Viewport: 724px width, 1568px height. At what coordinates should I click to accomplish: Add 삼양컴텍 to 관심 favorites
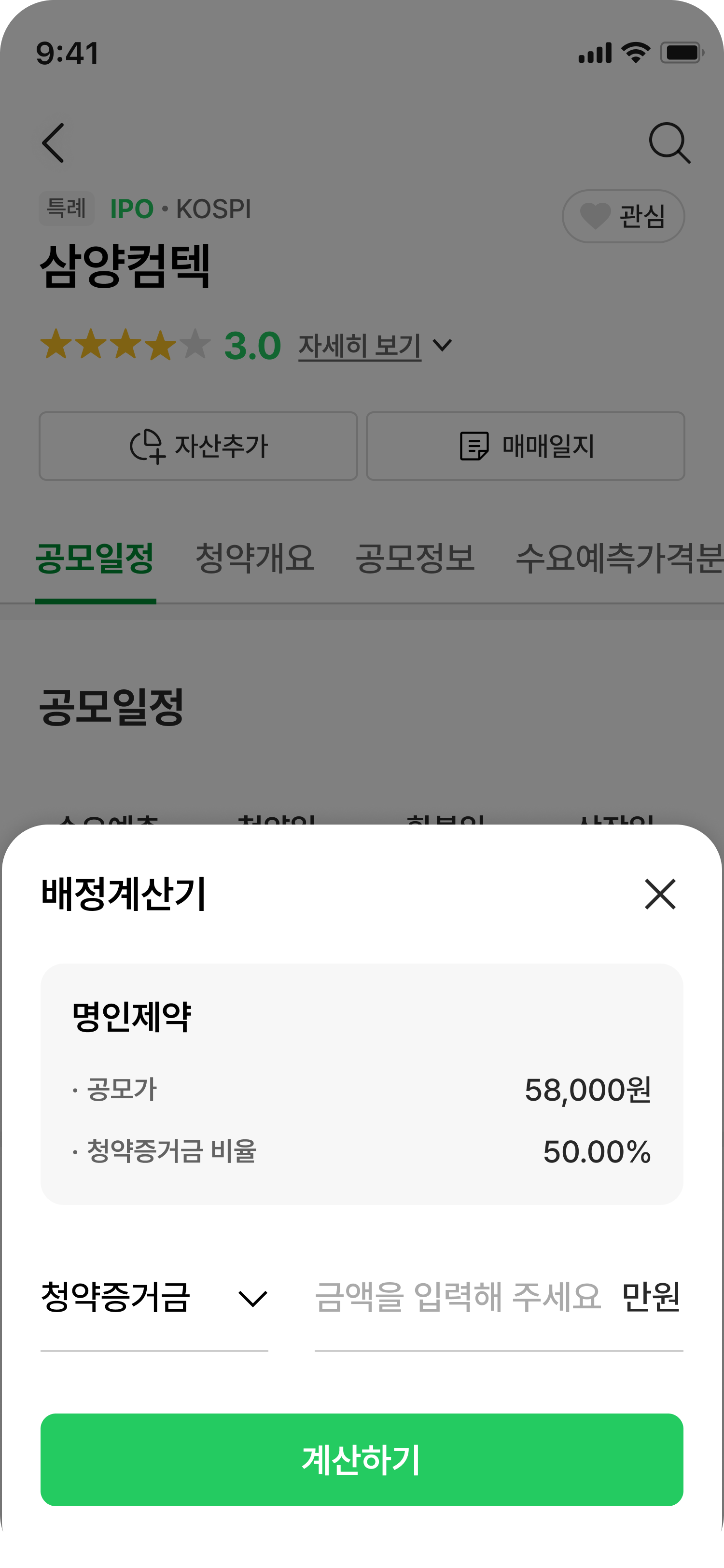pos(623,216)
